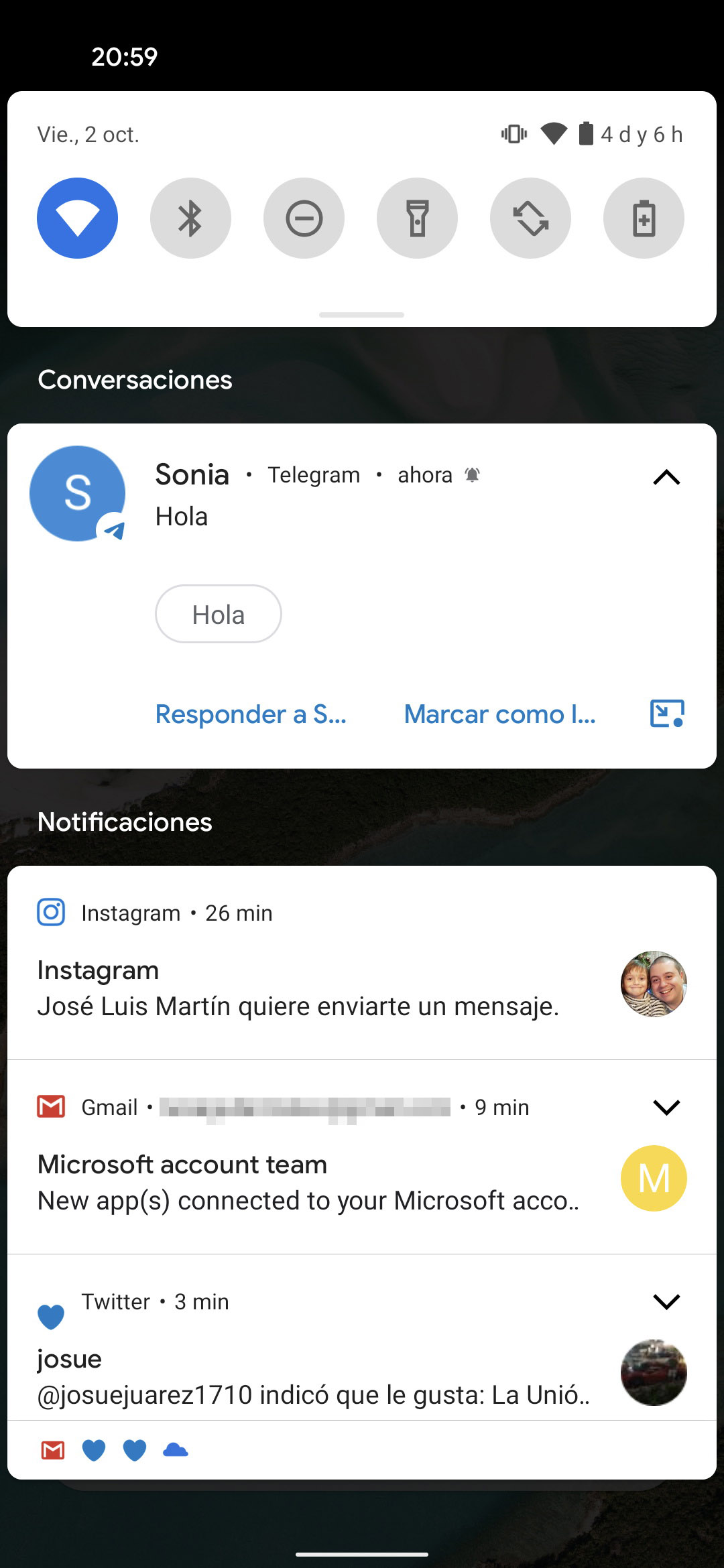Enable the battery saver tile

(644, 218)
